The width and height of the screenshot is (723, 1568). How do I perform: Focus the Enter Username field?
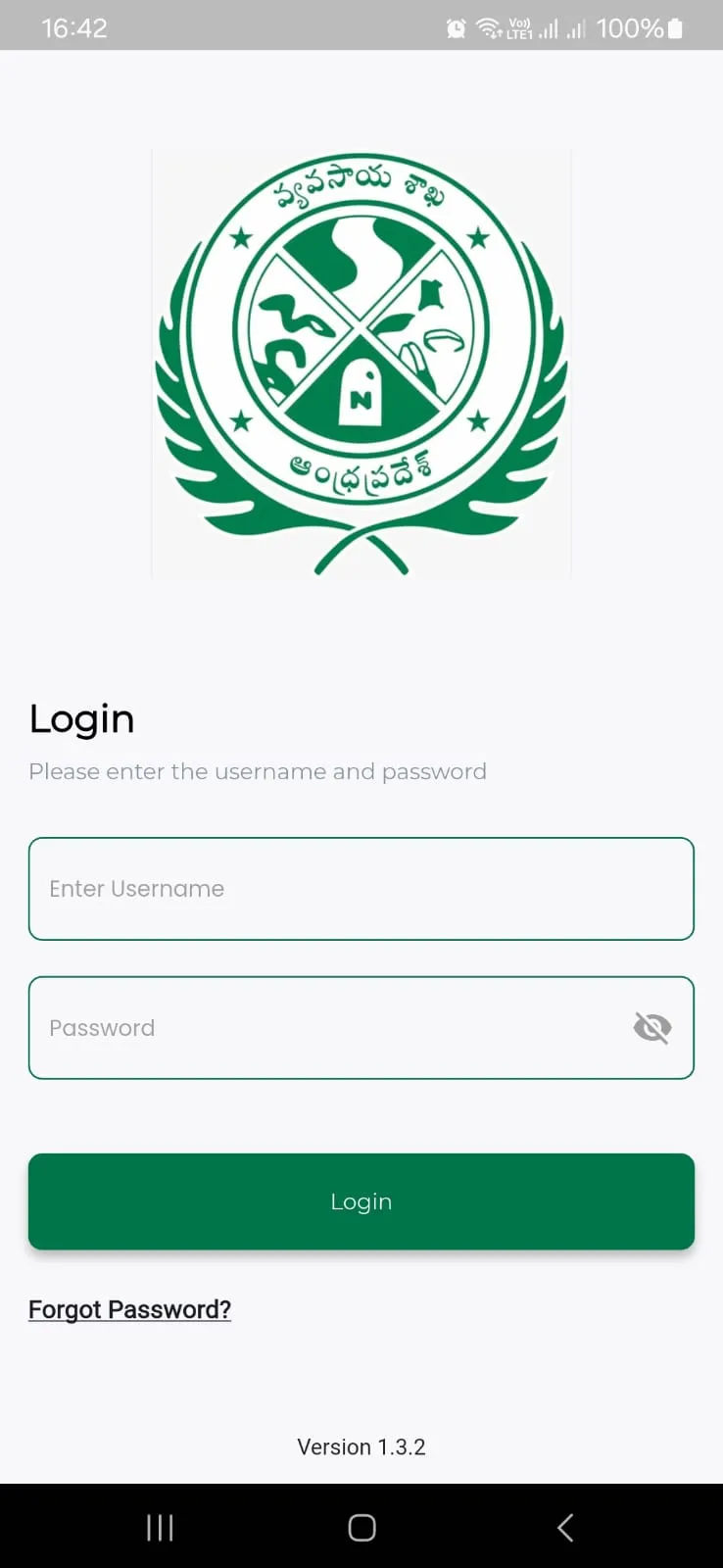click(361, 889)
